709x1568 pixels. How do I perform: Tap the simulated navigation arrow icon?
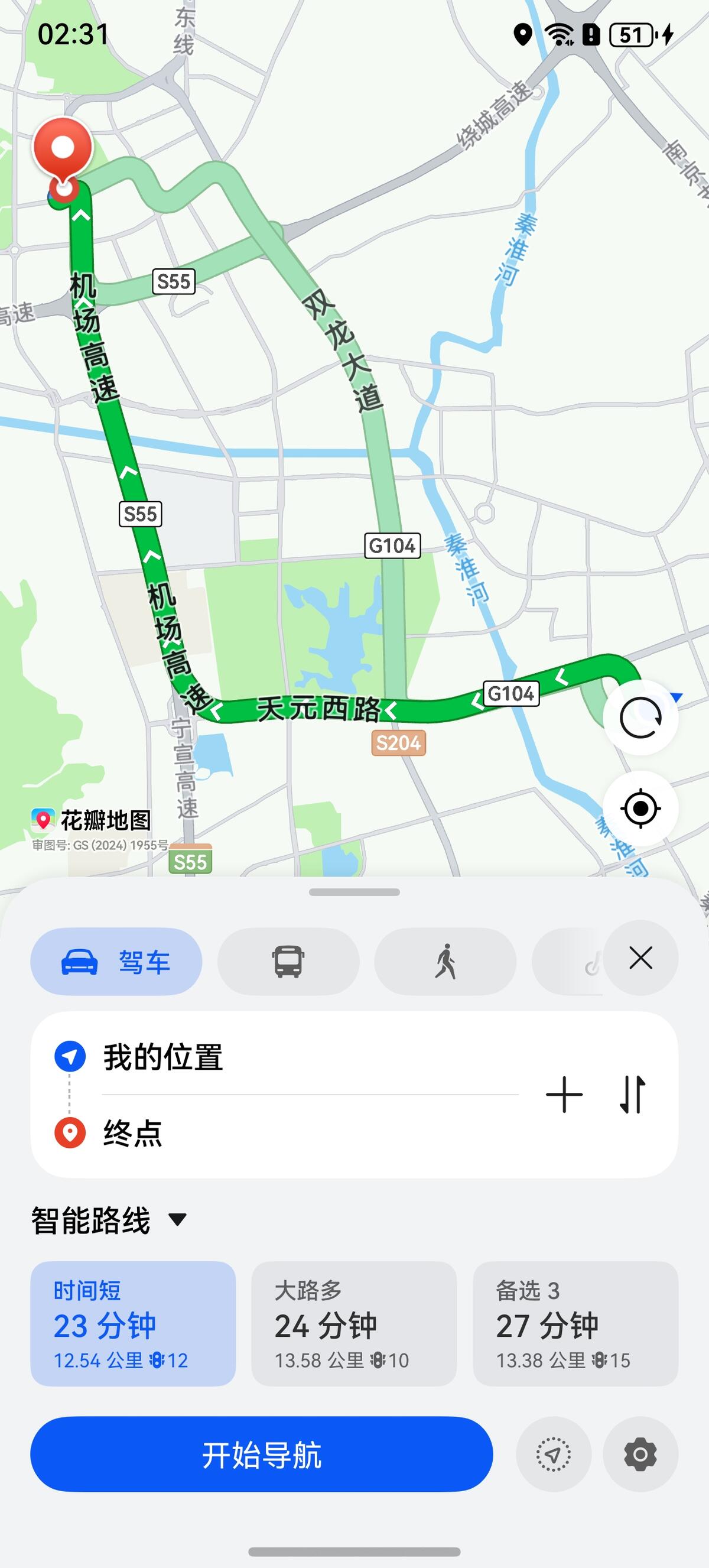point(553,1454)
